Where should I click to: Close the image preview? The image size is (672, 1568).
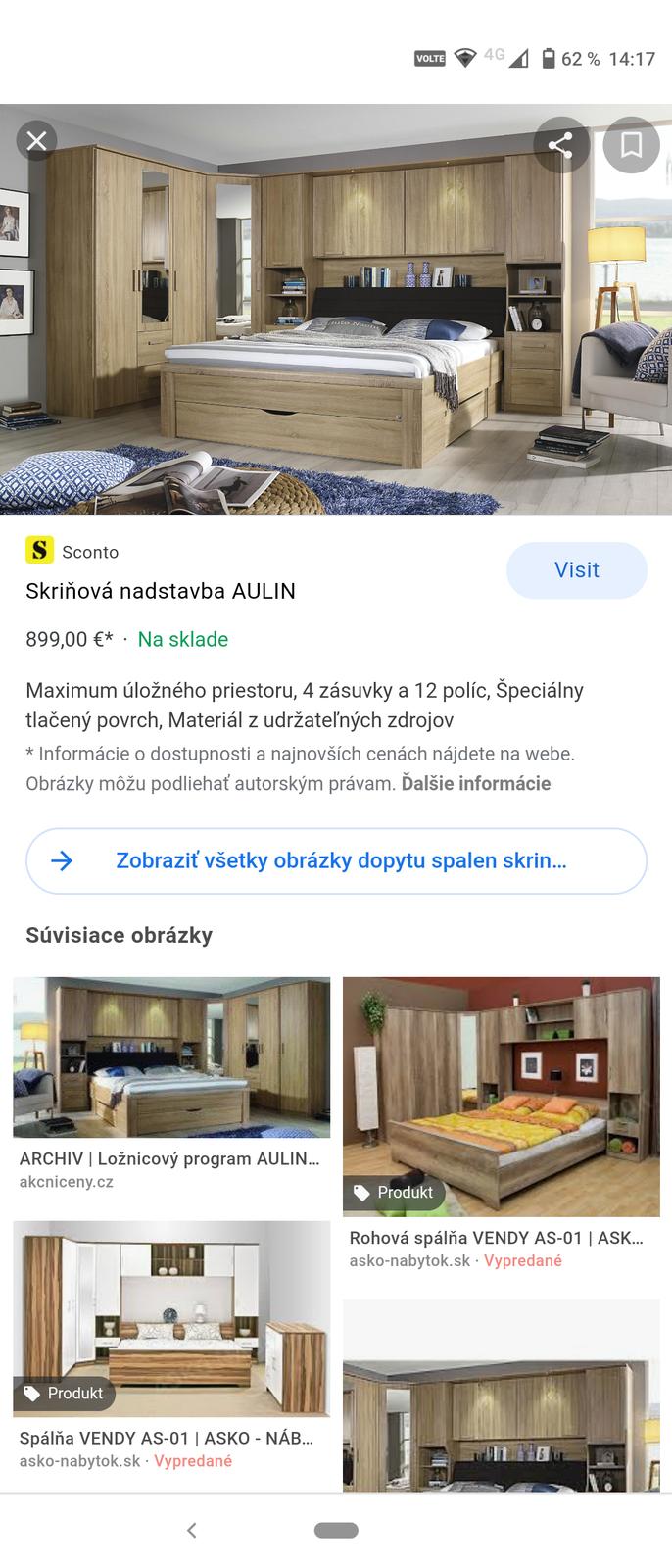click(x=36, y=141)
